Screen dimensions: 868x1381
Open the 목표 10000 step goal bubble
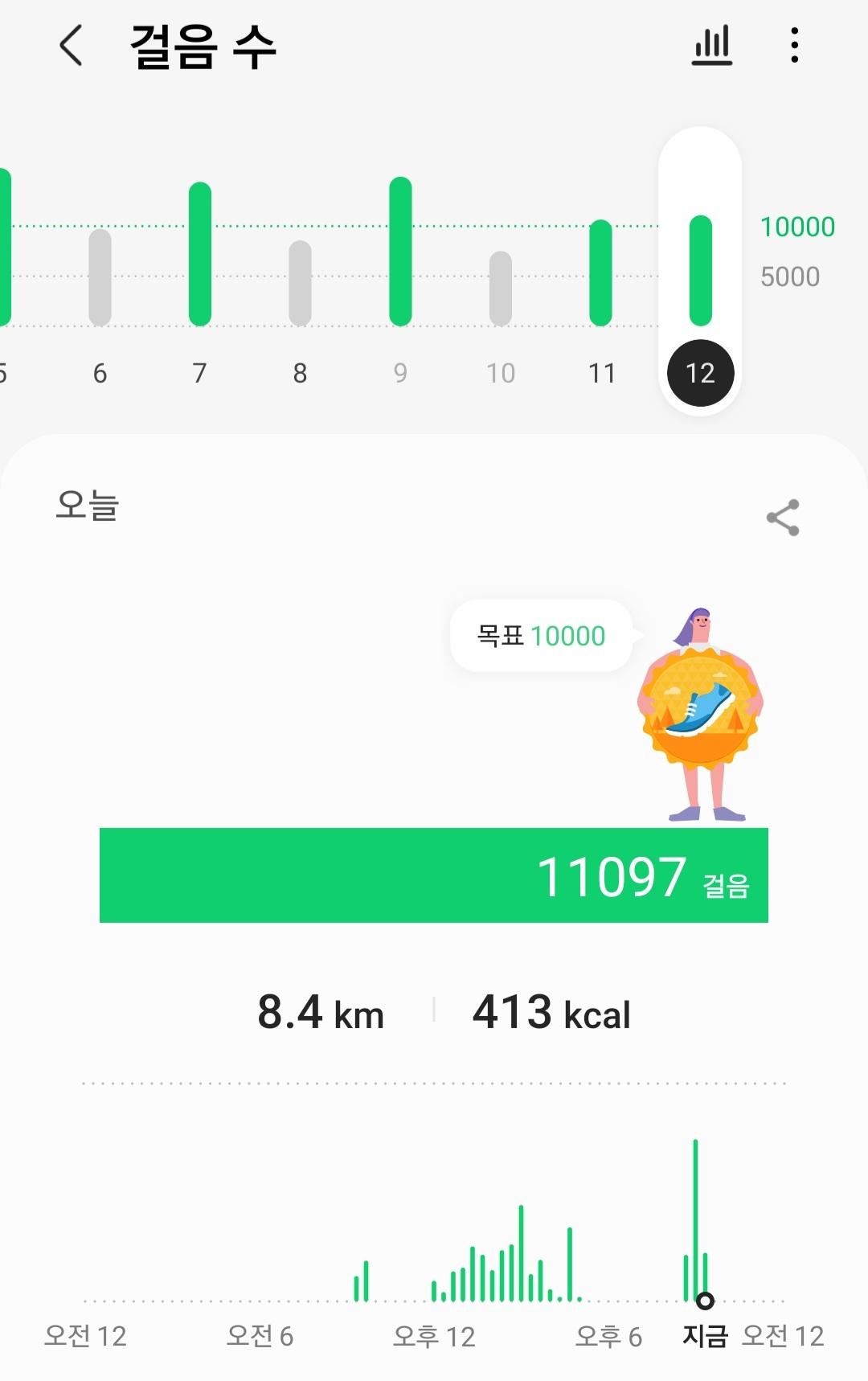coord(541,636)
